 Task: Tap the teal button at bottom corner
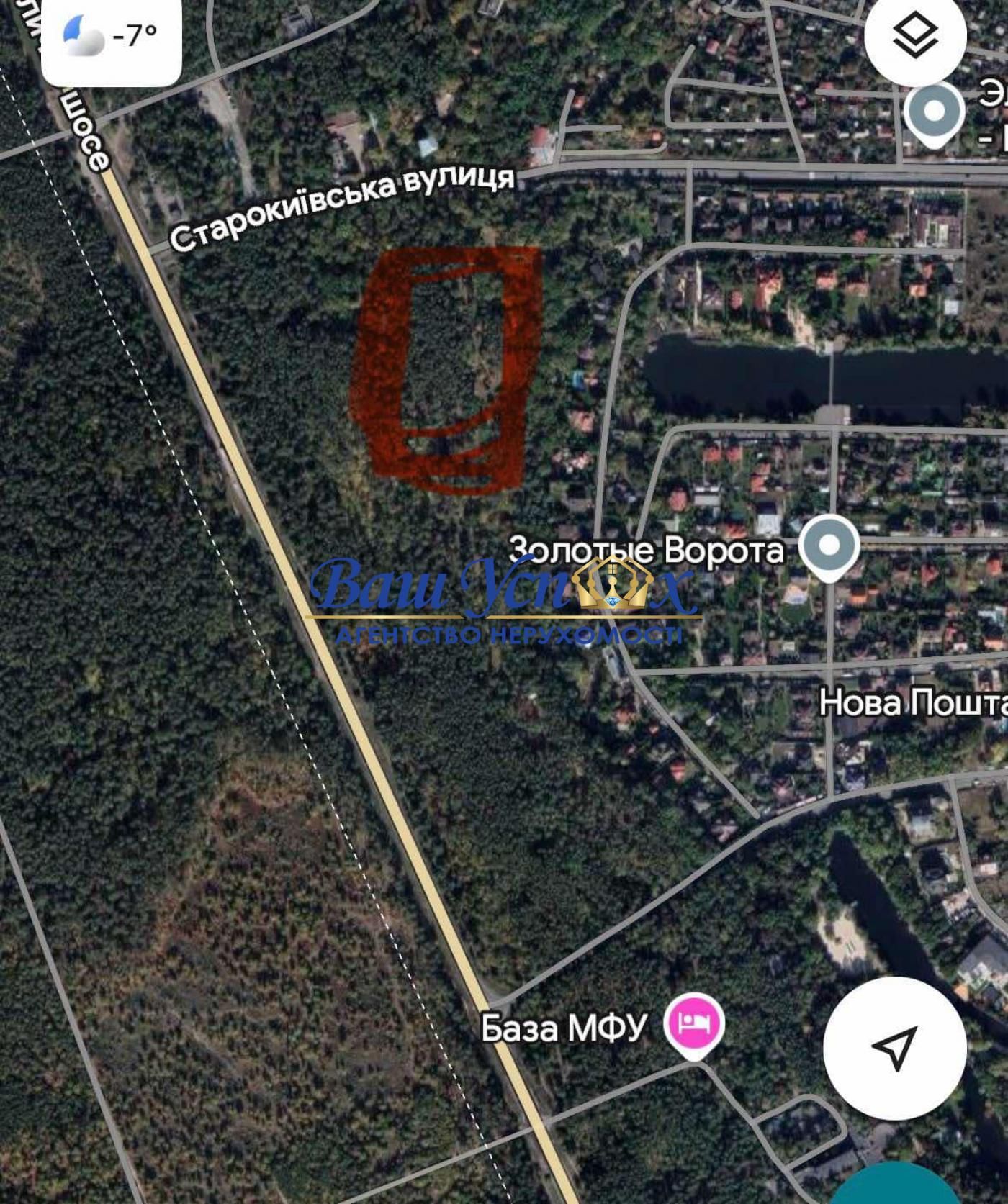point(896,1187)
